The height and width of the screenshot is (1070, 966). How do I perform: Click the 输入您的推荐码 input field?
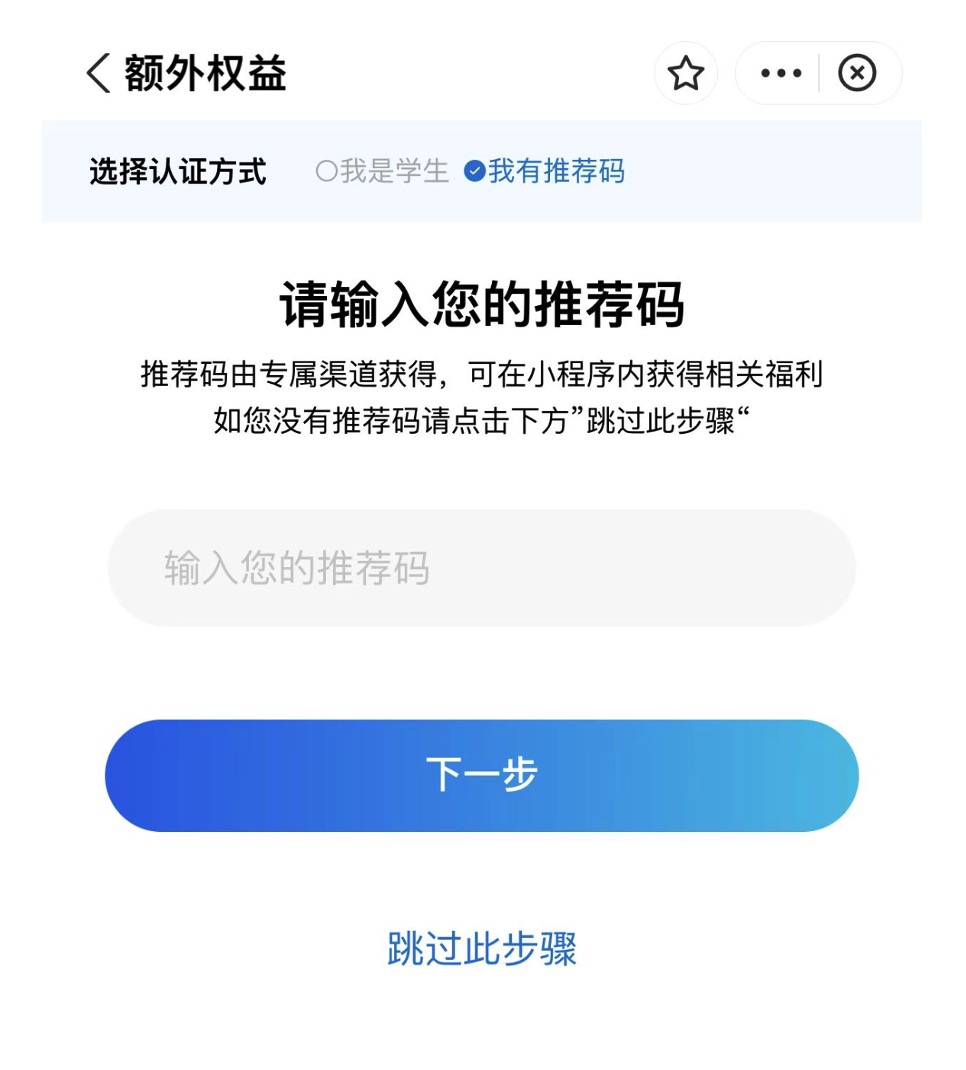click(x=482, y=567)
